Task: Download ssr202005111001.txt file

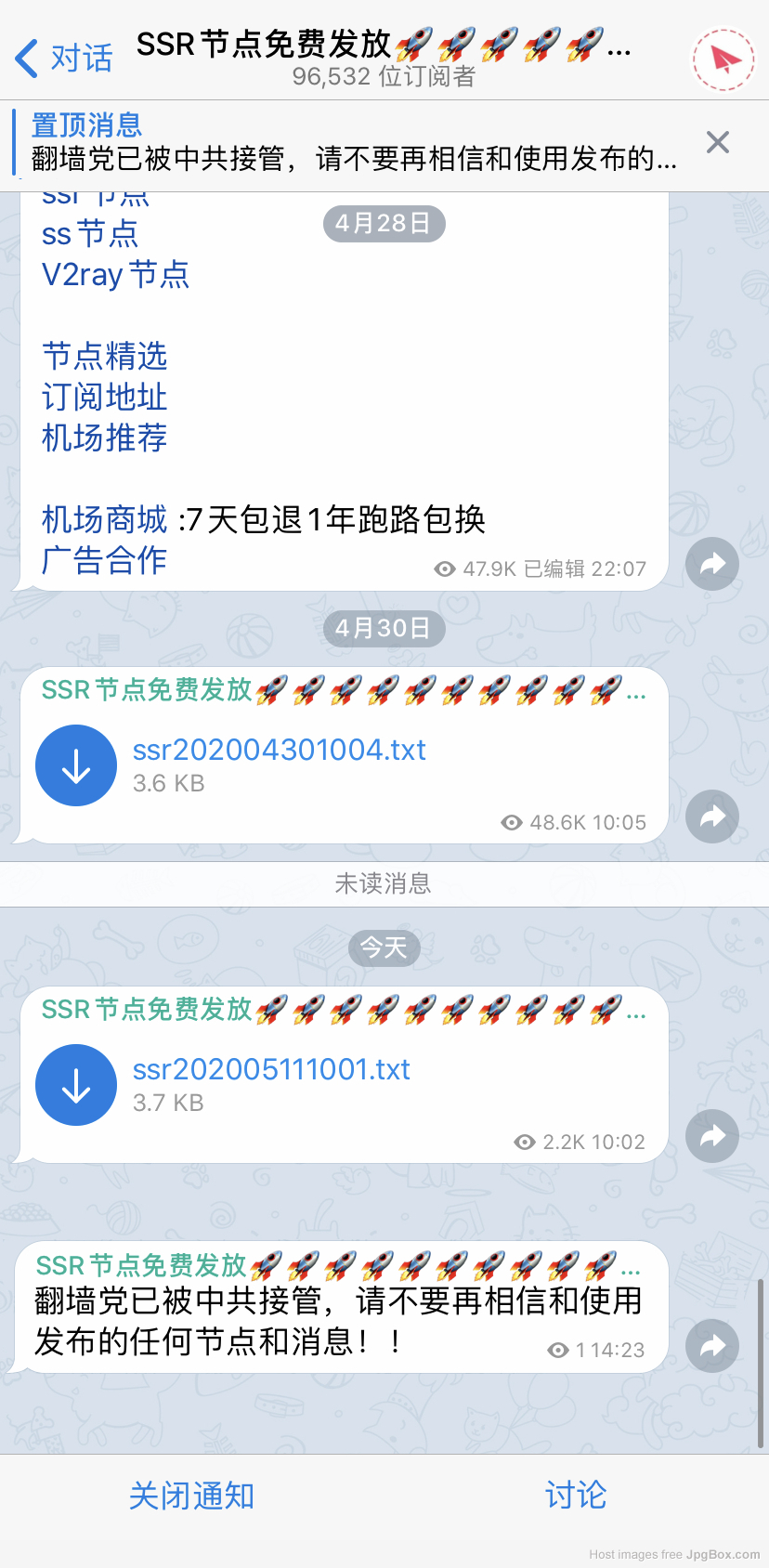Action: point(76,1085)
